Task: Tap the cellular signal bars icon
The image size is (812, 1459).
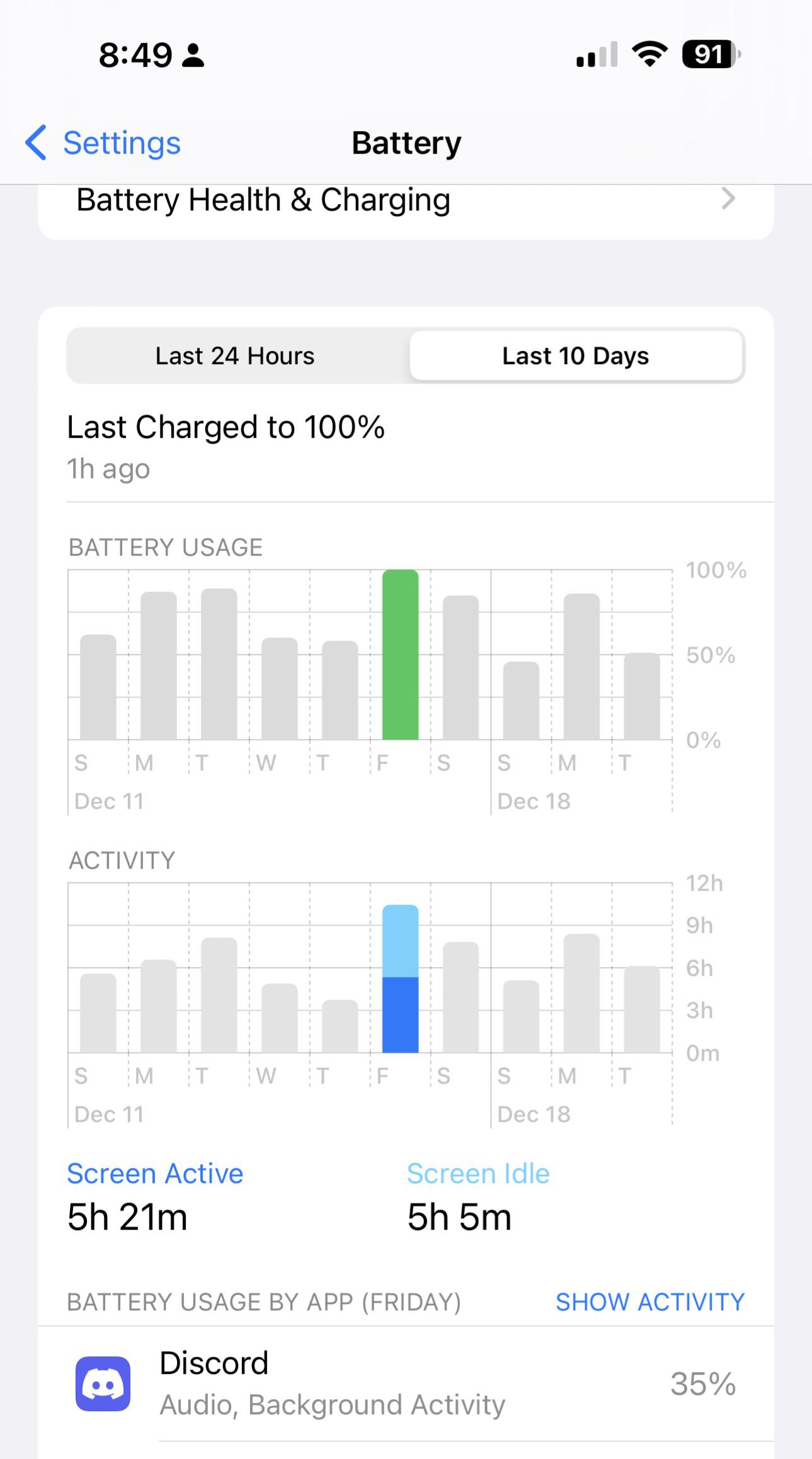Action: pos(594,55)
